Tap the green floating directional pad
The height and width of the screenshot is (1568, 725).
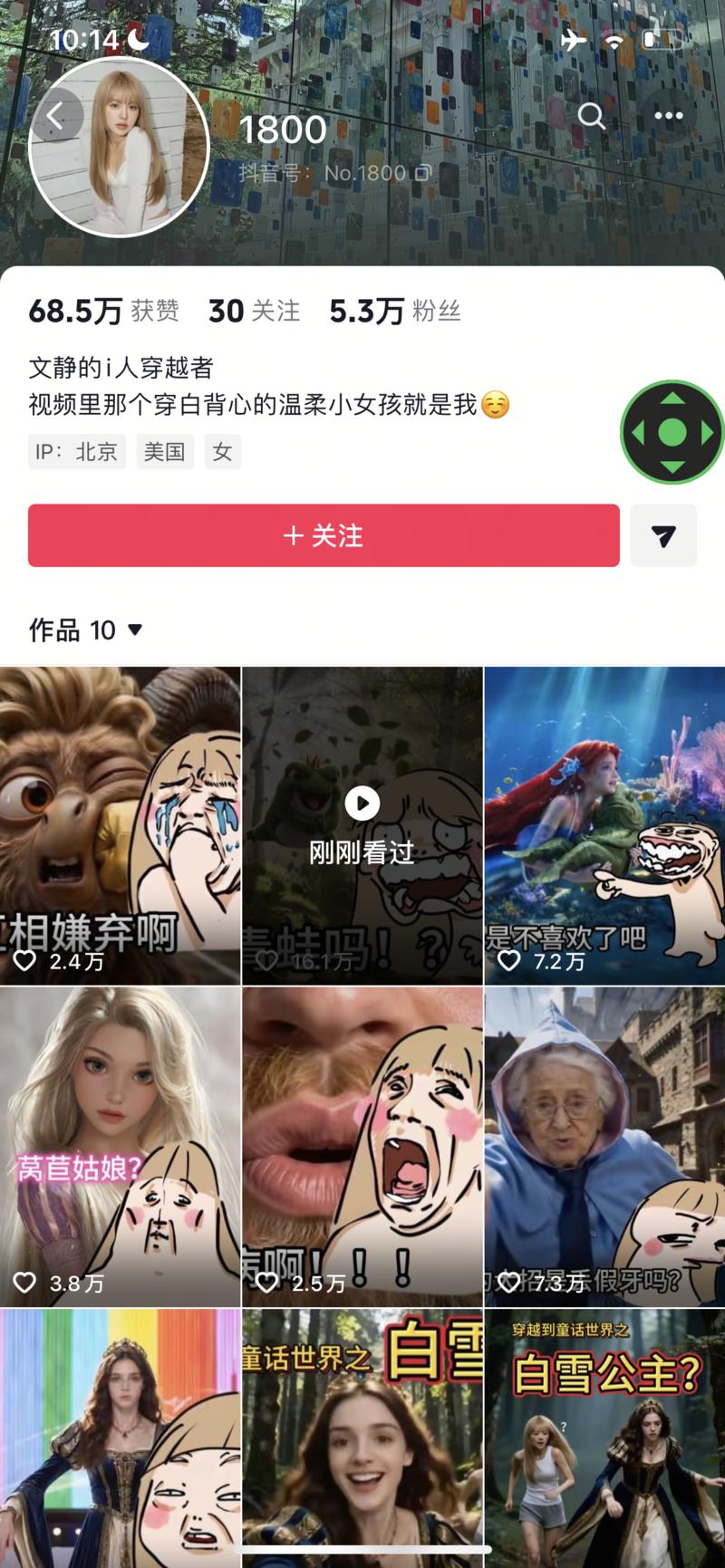click(x=672, y=433)
